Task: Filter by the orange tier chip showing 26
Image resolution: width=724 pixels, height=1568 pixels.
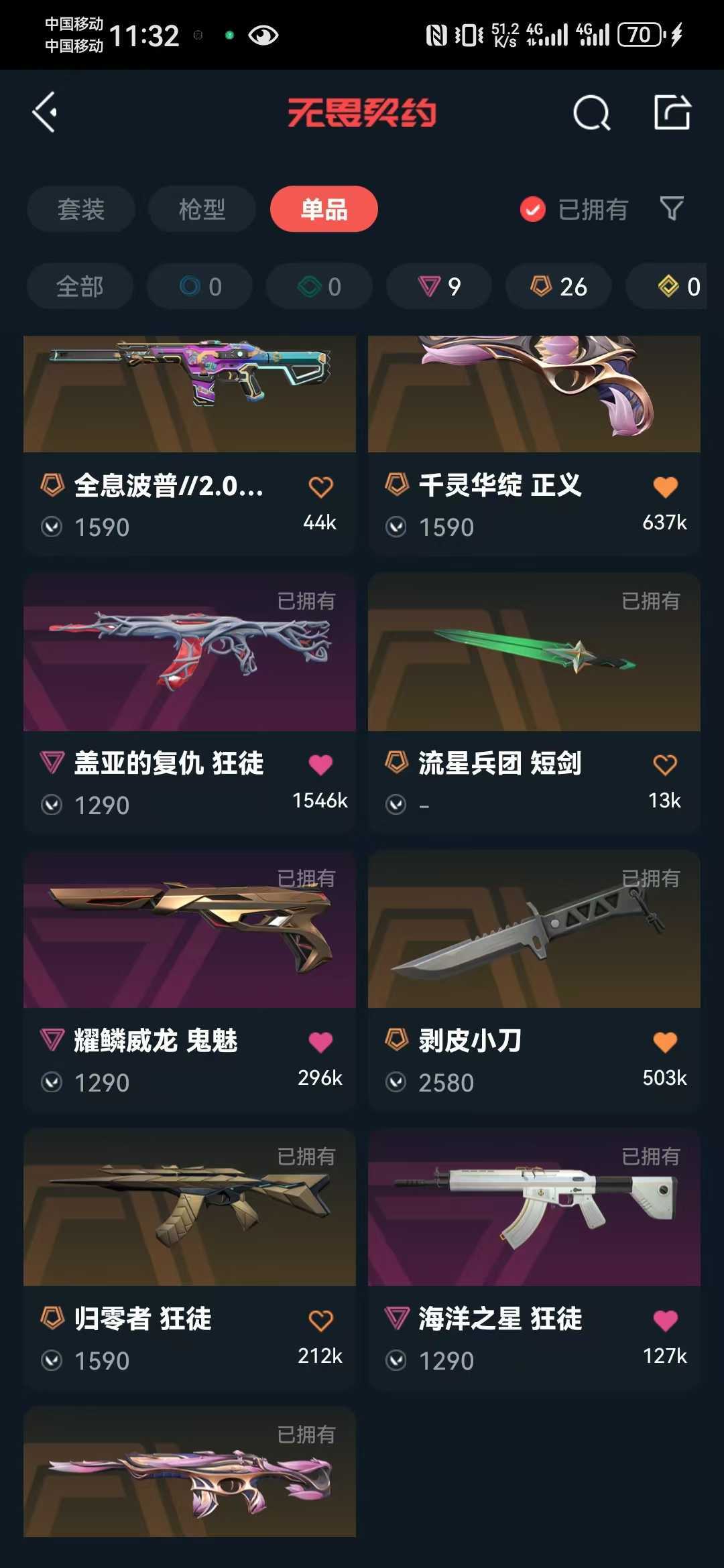Action: pyautogui.click(x=558, y=286)
